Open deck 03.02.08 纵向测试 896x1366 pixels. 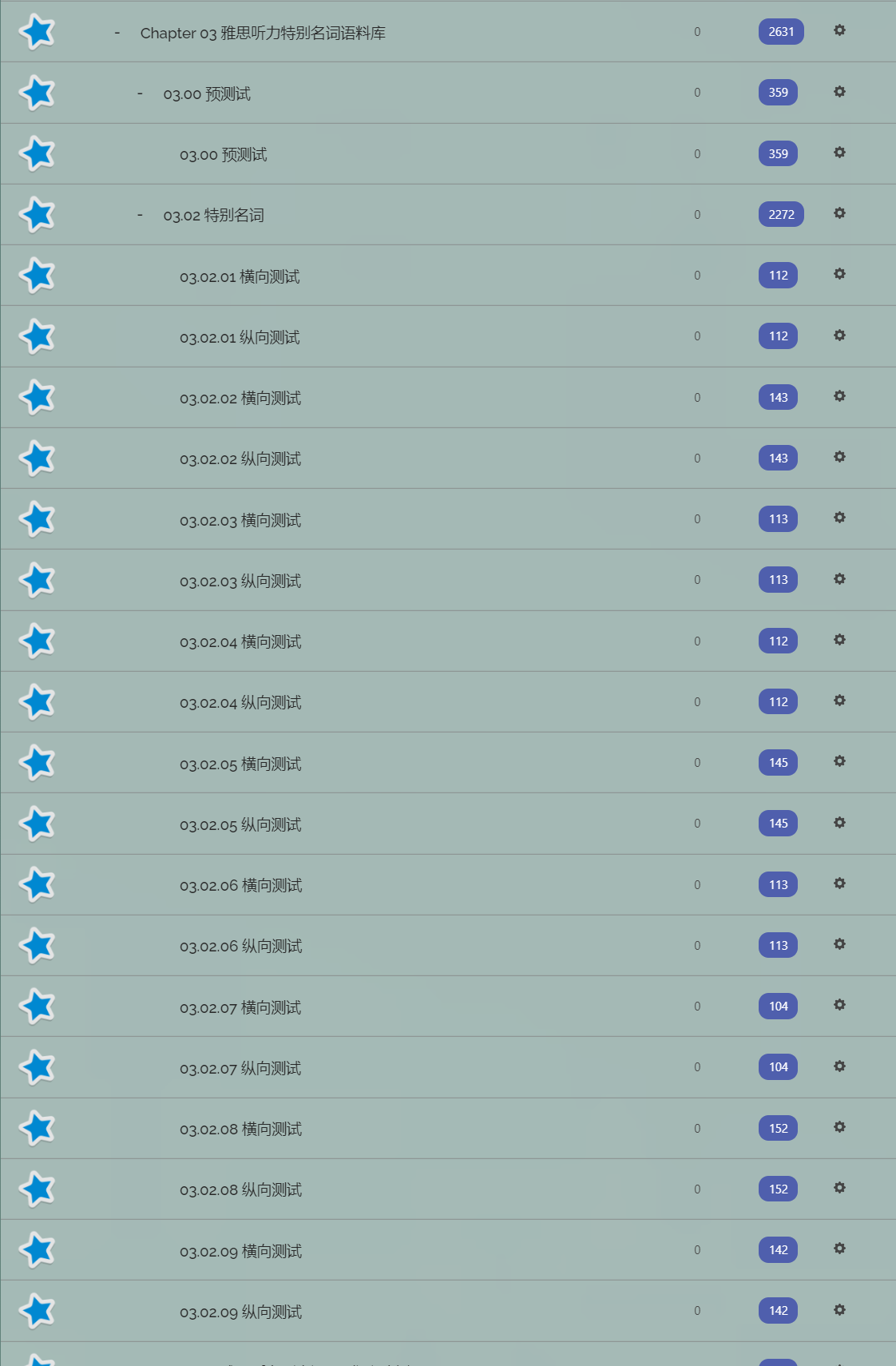pos(240,1189)
